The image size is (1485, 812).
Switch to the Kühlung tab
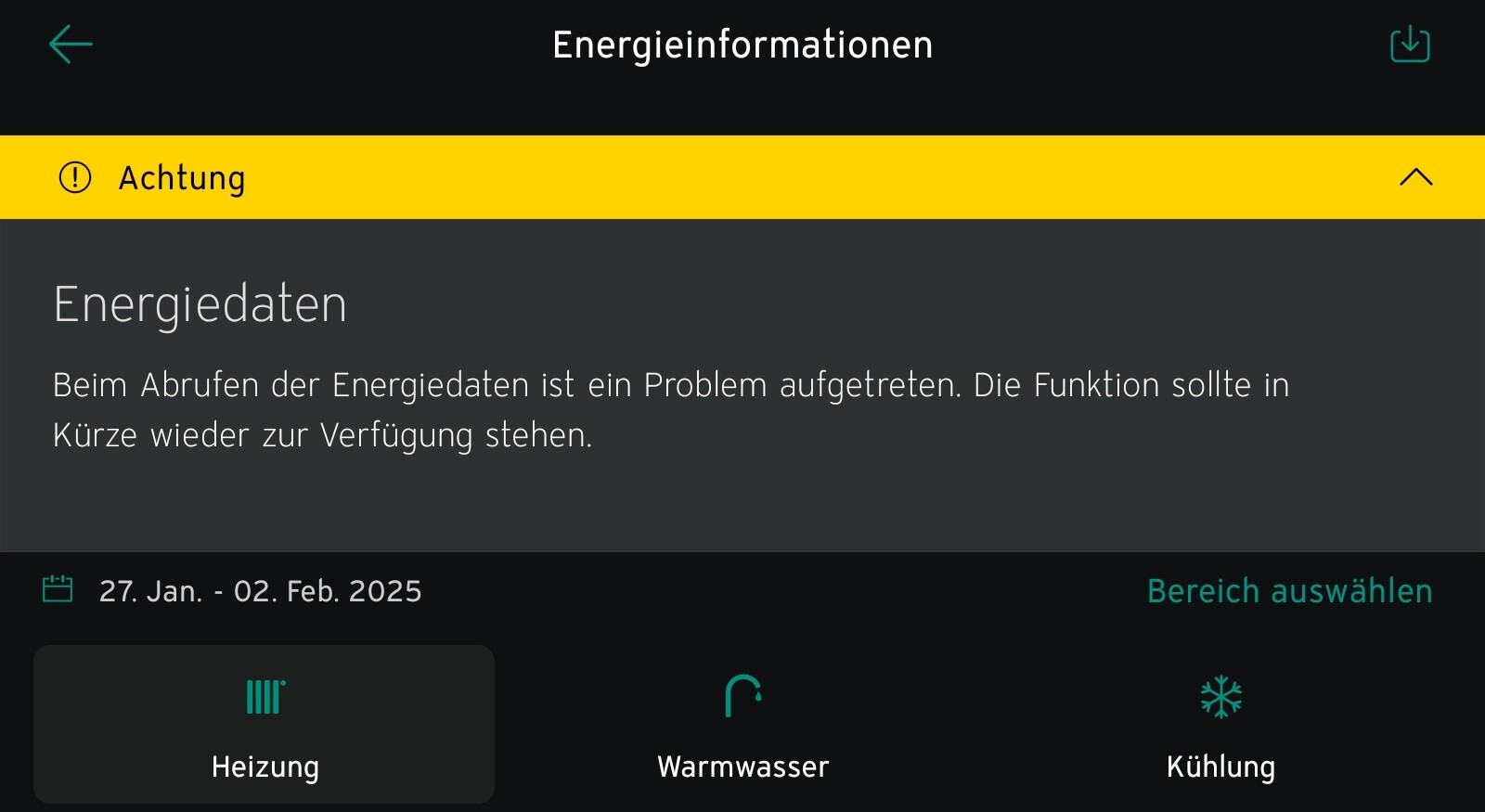(1220, 725)
